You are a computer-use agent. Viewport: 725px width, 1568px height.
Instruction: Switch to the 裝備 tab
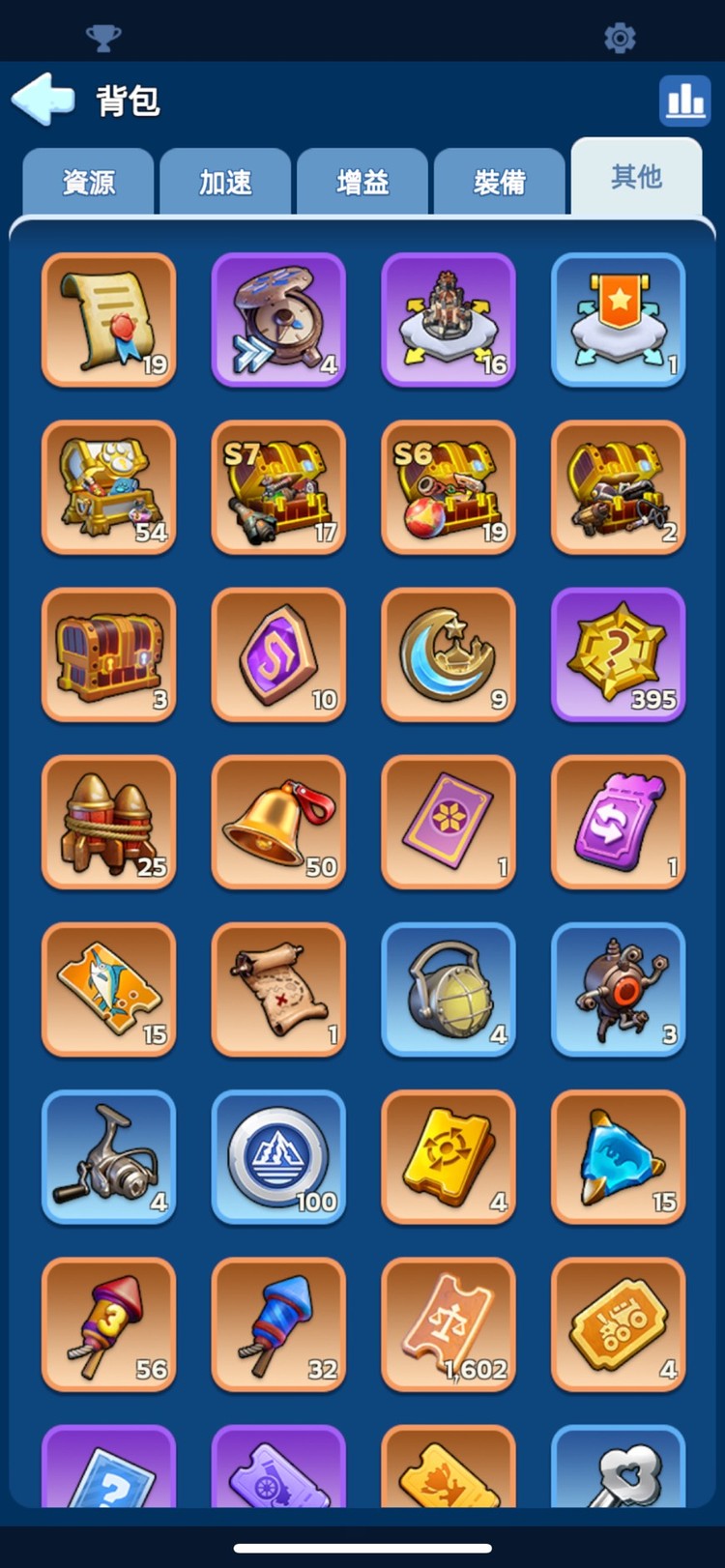[x=500, y=182]
